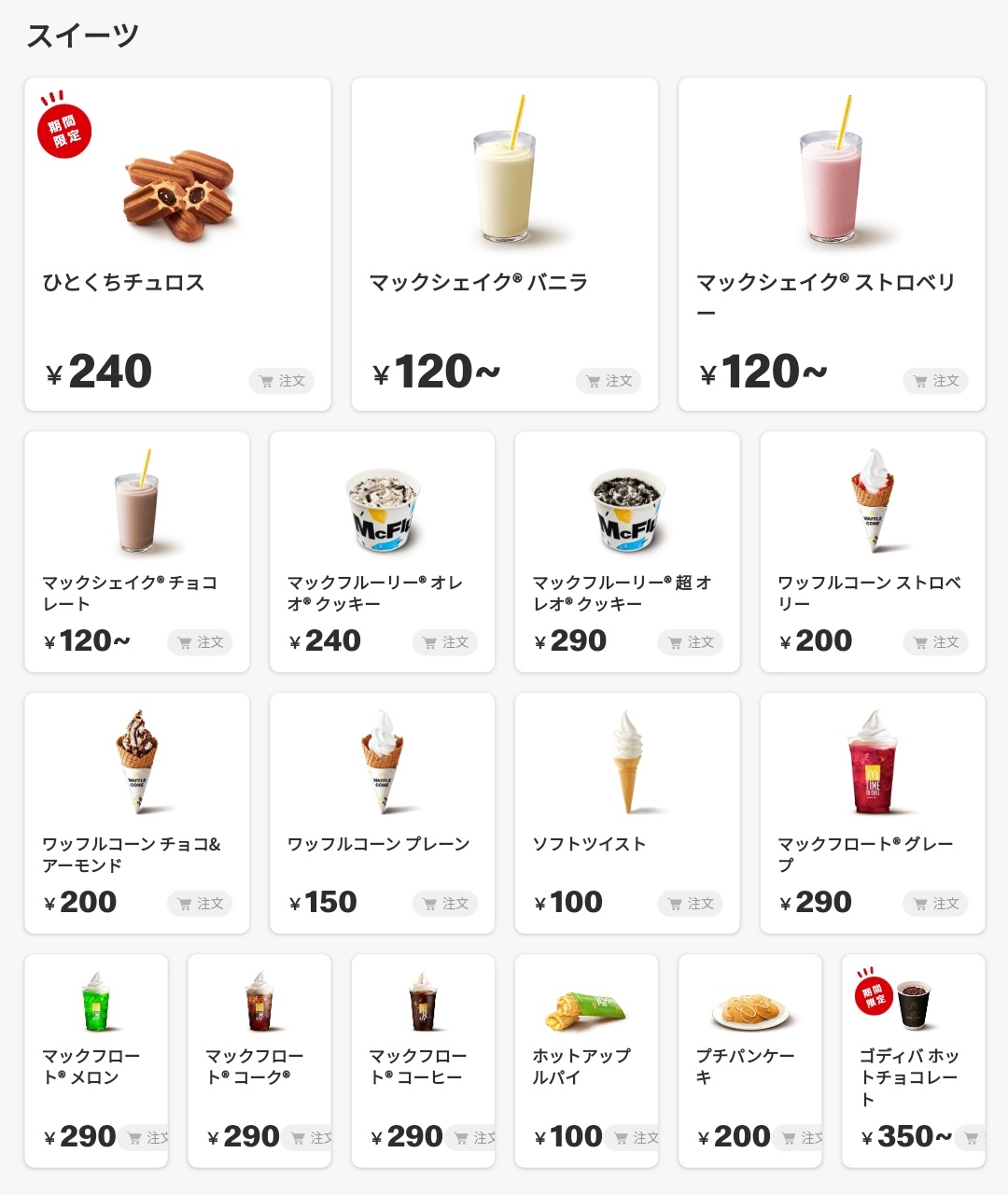
Task: Add マックフルーリー オレオ クッキー via 注文
Action: point(445,642)
